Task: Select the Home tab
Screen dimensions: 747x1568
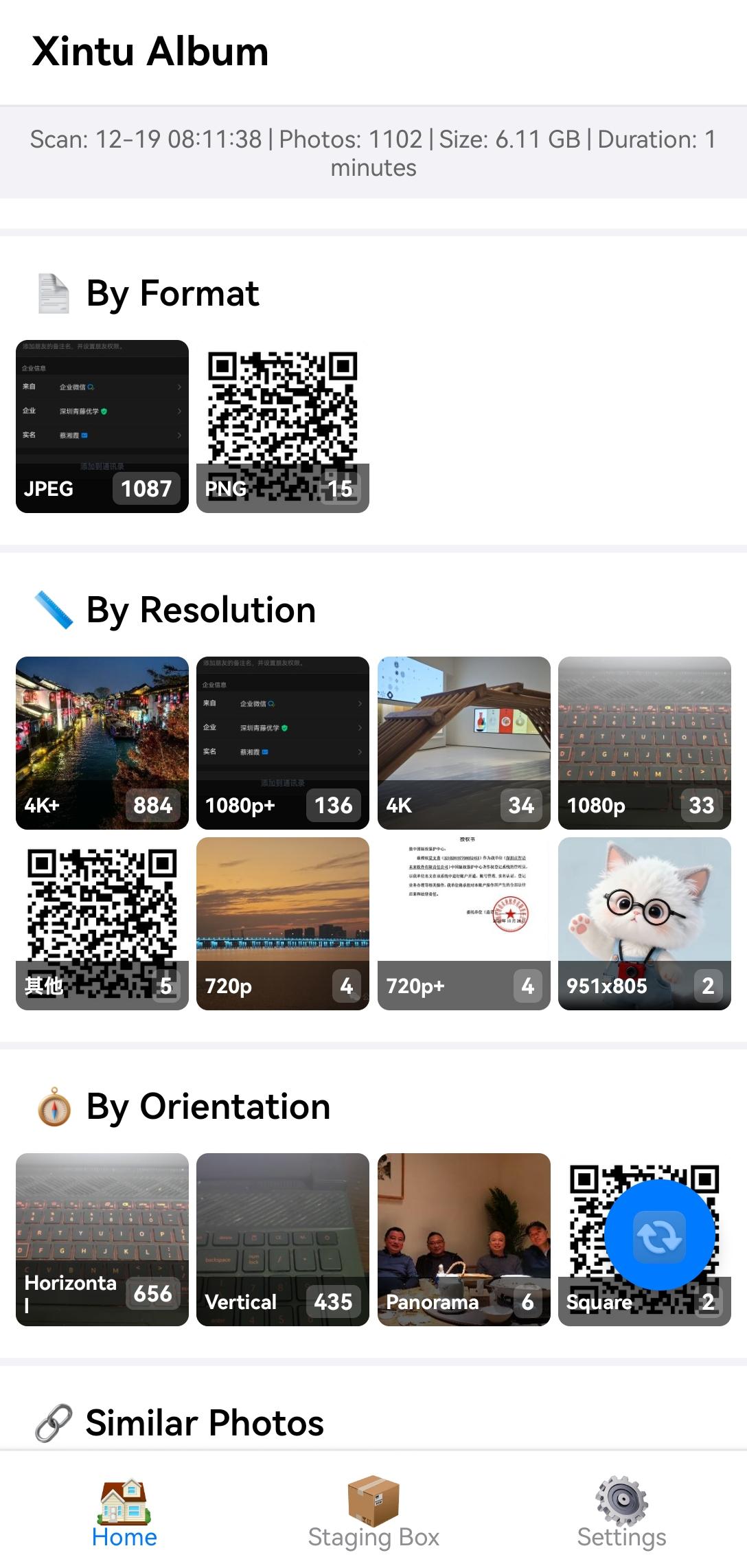Action: pyautogui.click(x=124, y=1513)
